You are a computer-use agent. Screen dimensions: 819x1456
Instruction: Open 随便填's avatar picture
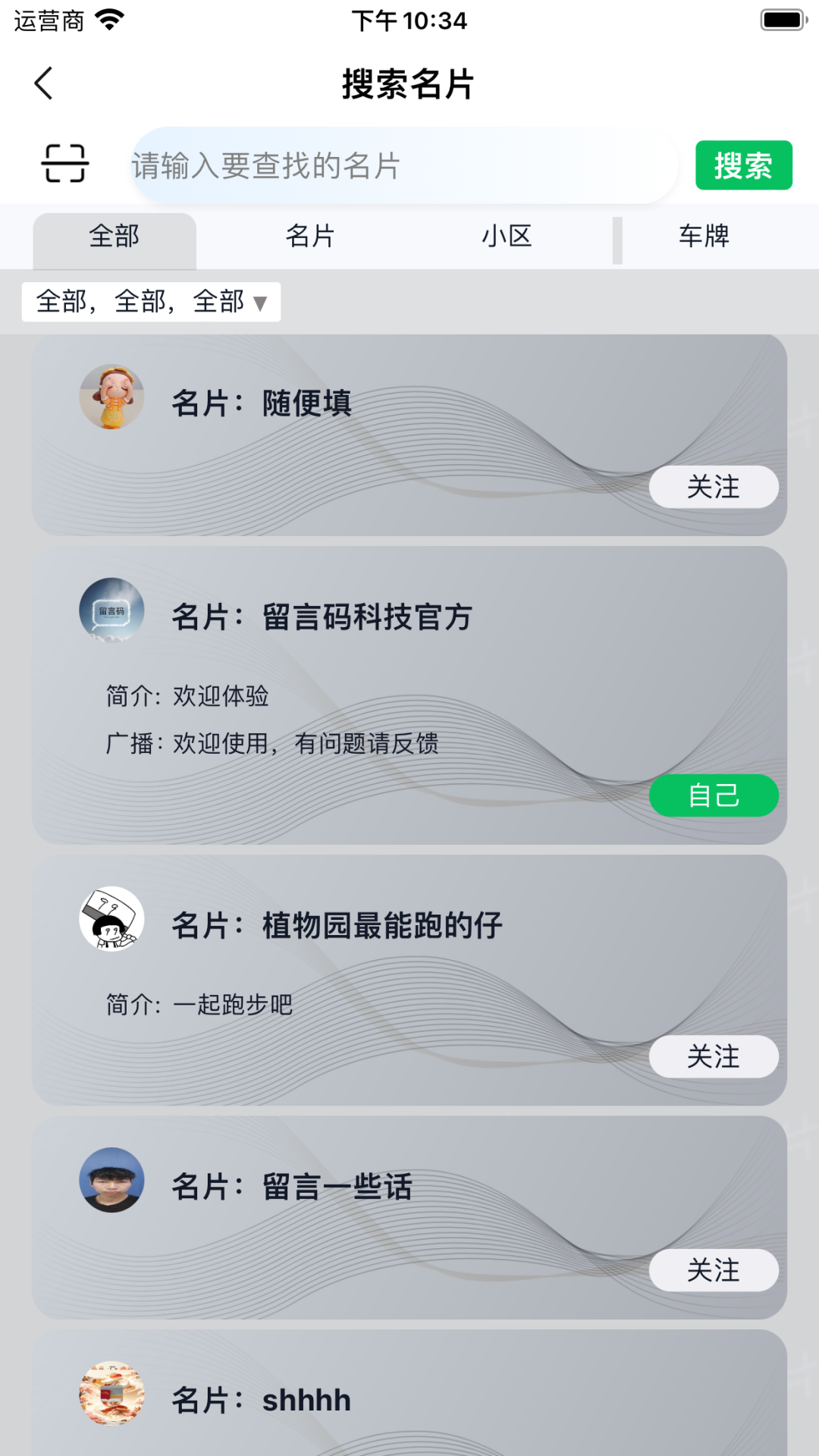[x=111, y=397]
